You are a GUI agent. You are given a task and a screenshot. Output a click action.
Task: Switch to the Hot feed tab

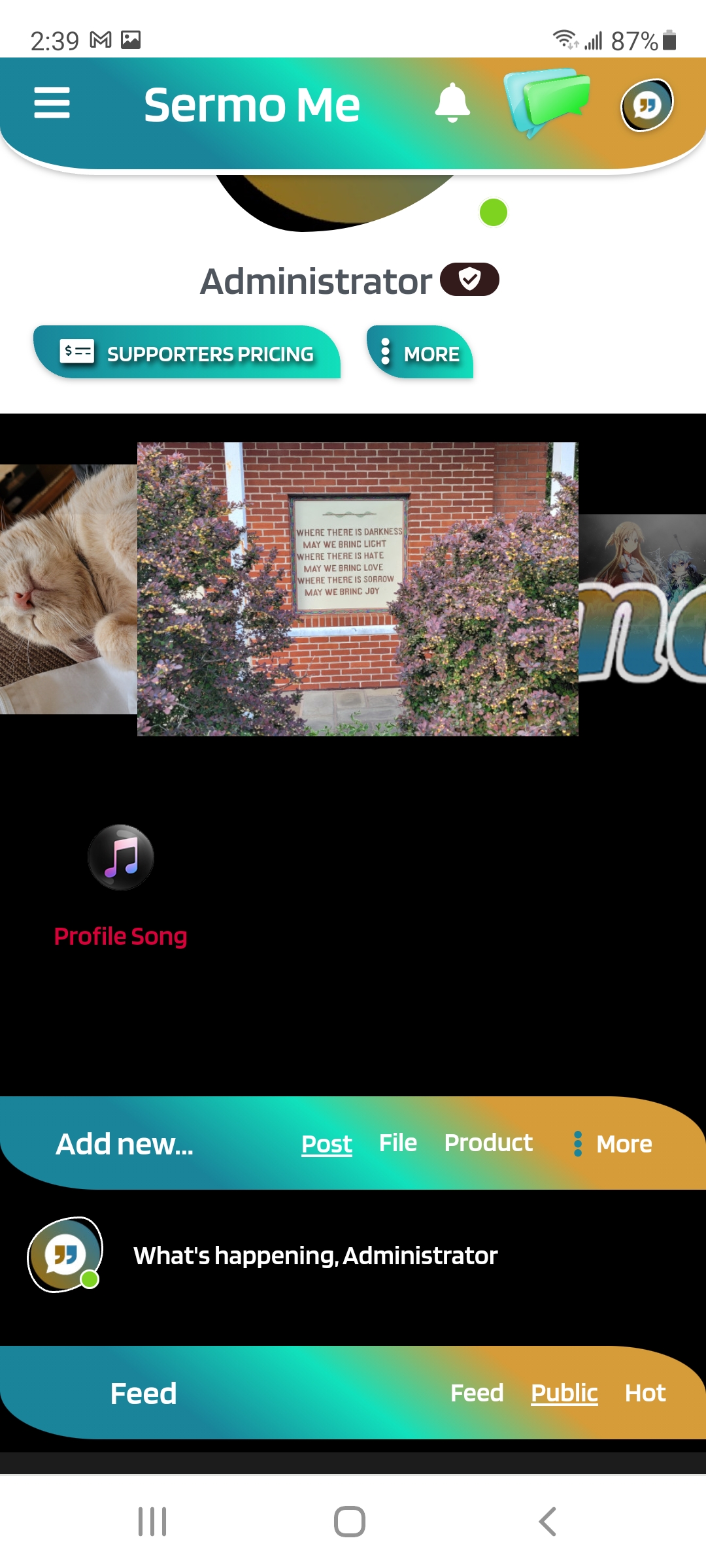[645, 1393]
